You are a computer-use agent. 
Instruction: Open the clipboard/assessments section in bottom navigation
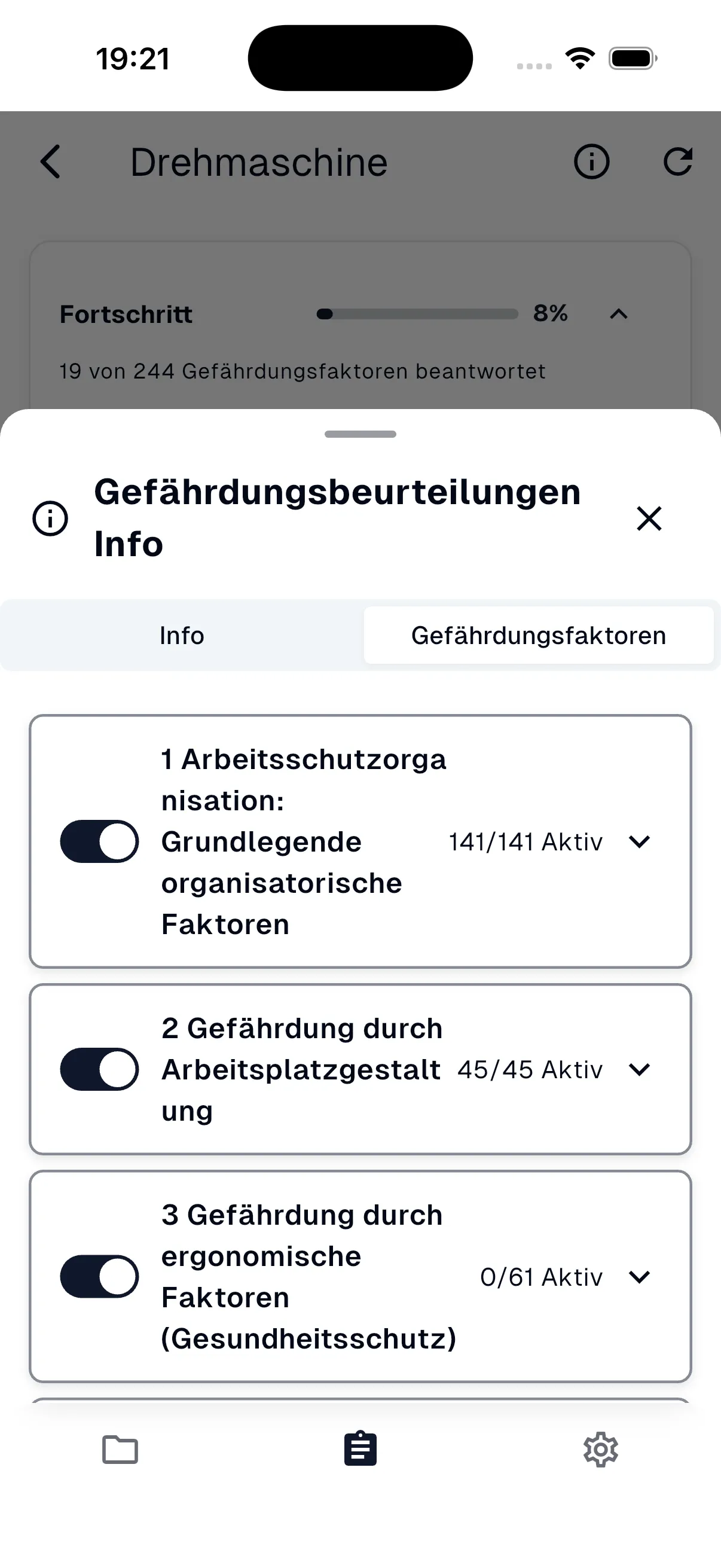coord(360,1450)
